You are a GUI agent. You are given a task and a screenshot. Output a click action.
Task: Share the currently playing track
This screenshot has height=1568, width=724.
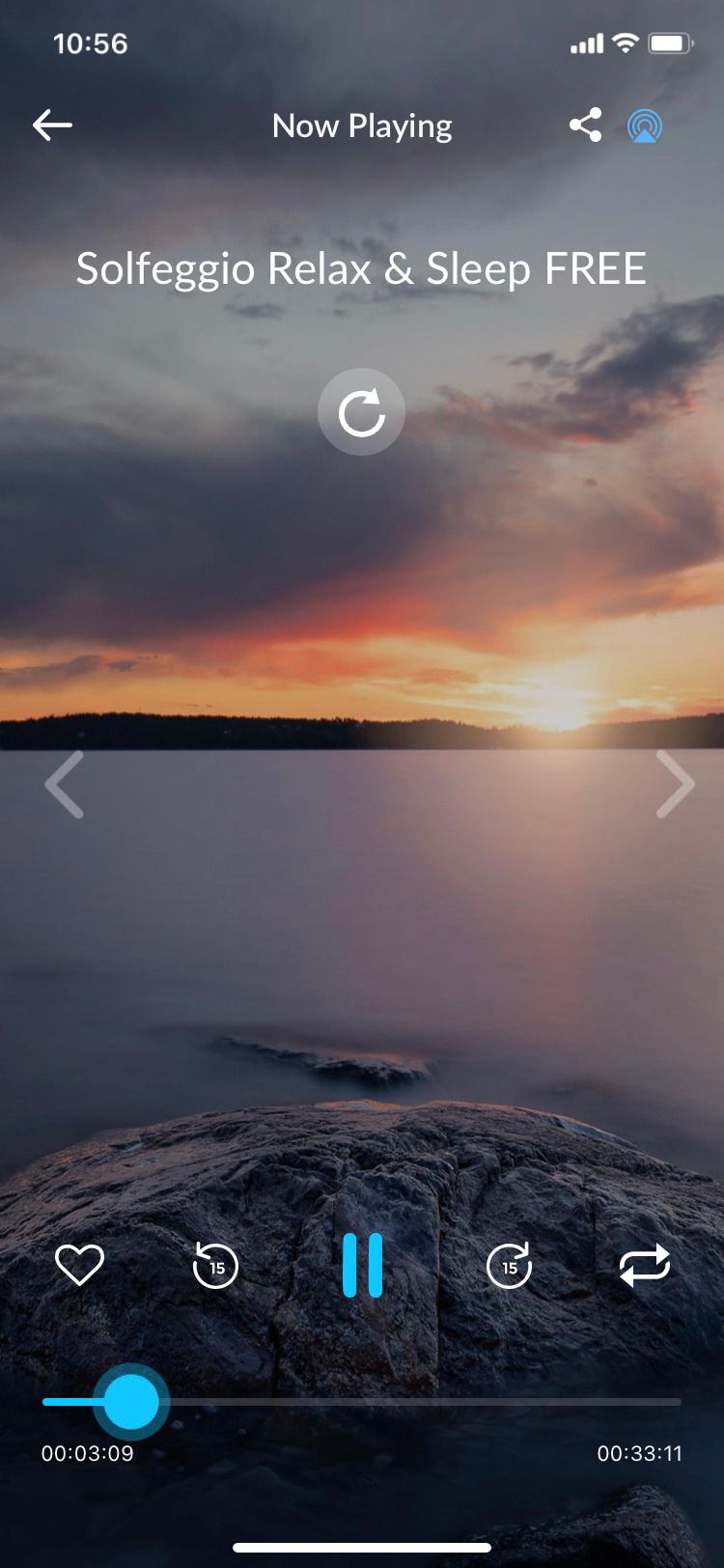pyautogui.click(x=585, y=126)
